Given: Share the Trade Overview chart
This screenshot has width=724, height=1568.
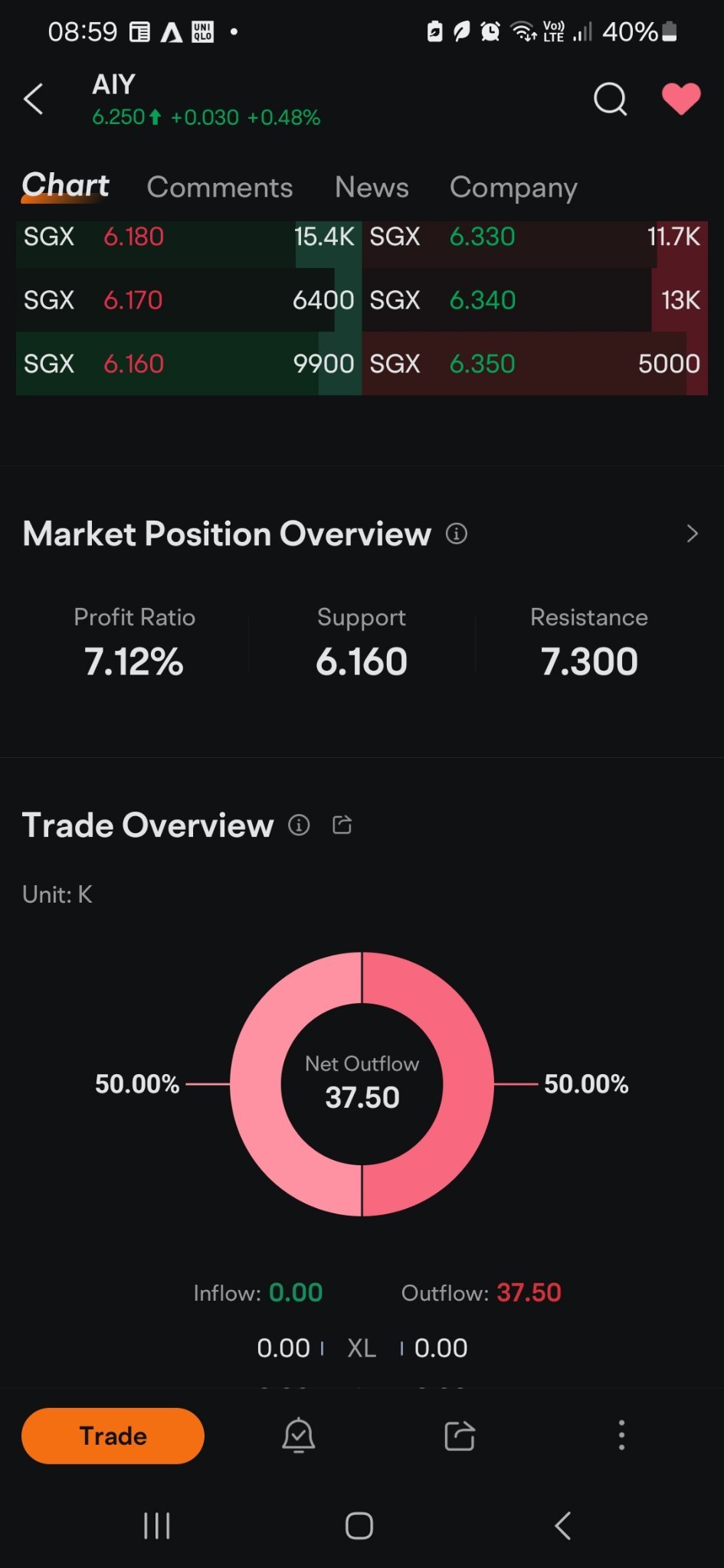Looking at the screenshot, I should pos(342,825).
